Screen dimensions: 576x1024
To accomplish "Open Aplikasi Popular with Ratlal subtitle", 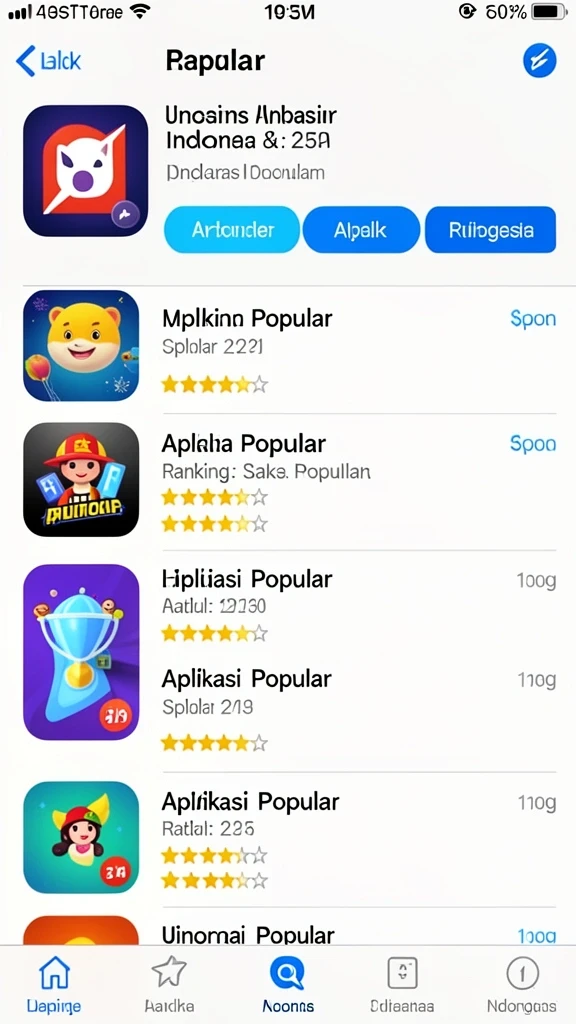I will tap(289, 839).
